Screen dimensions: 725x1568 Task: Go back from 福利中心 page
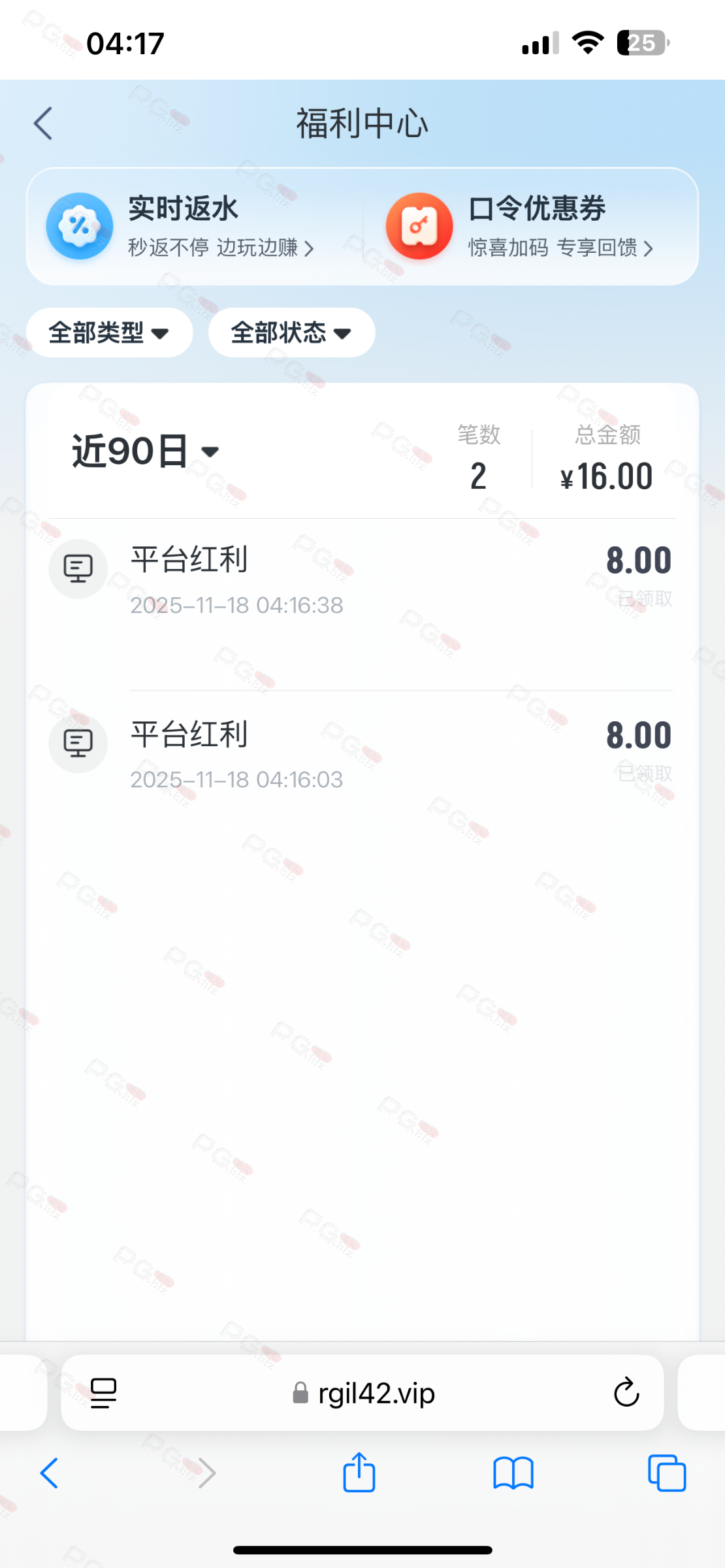pyautogui.click(x=43, y=123)
